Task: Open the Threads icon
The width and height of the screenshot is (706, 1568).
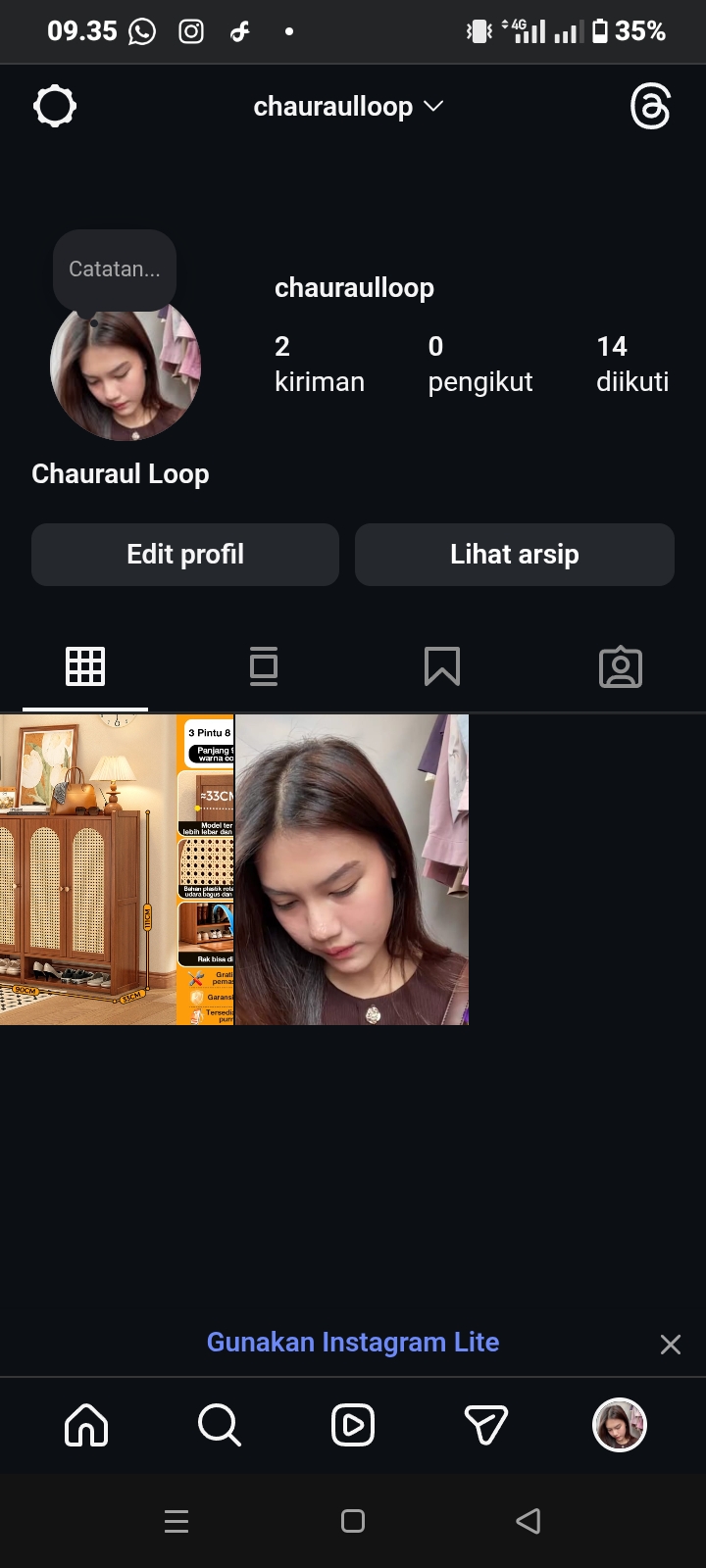Action: pos(650,106)
